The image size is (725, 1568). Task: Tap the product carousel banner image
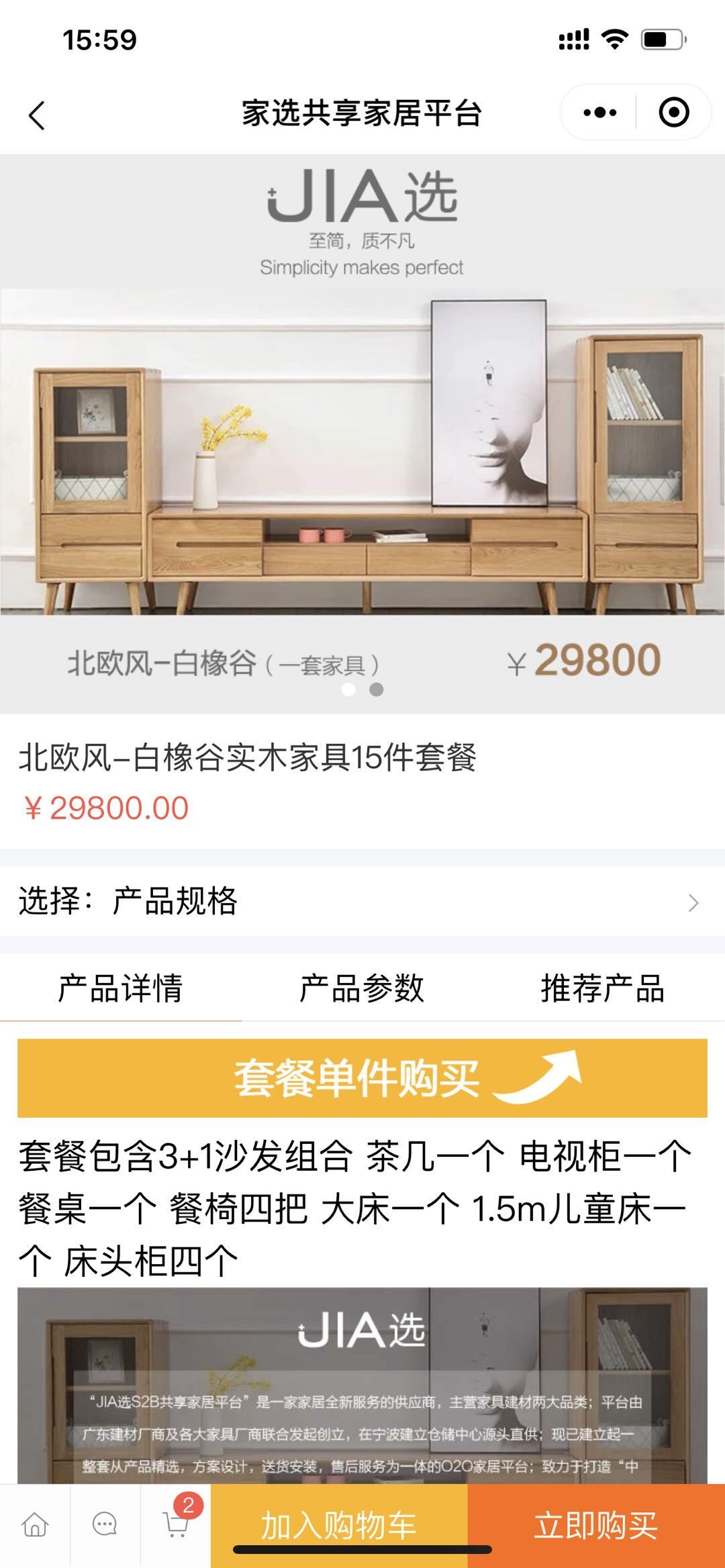coord(362,434)
